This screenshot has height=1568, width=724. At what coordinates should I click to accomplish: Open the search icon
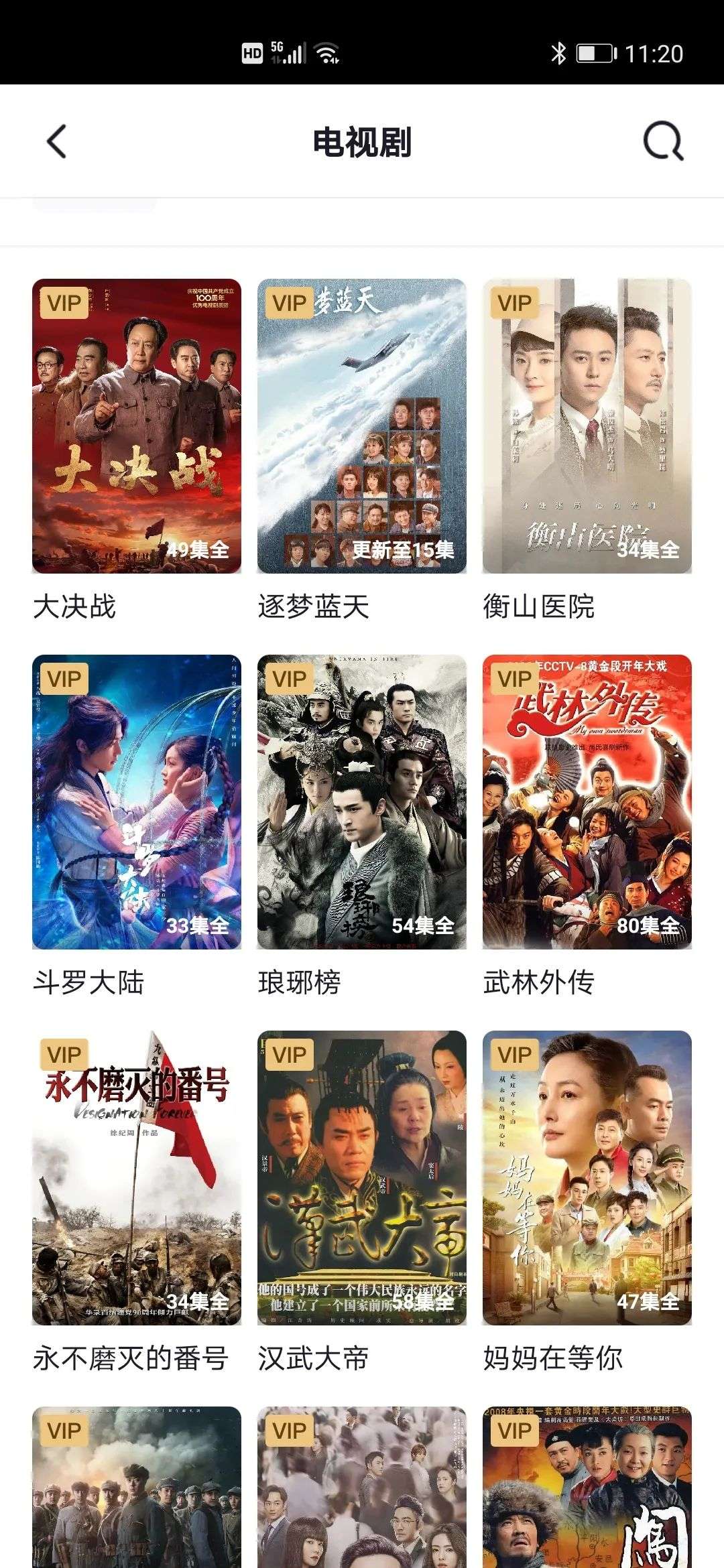[663, 141]
